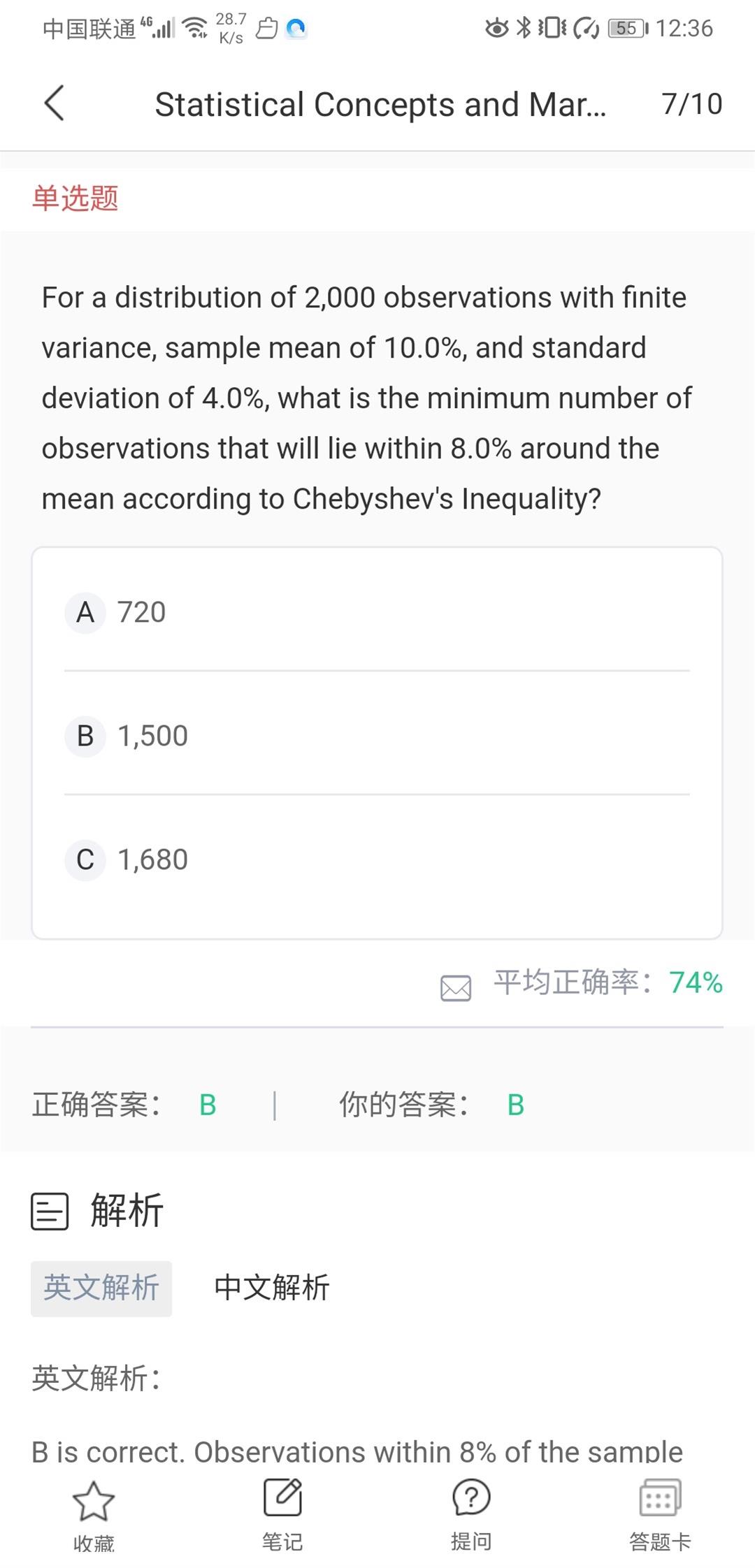Open the 答题卡 answer sheet
755x1568 pixels.
click(660, 1512)
